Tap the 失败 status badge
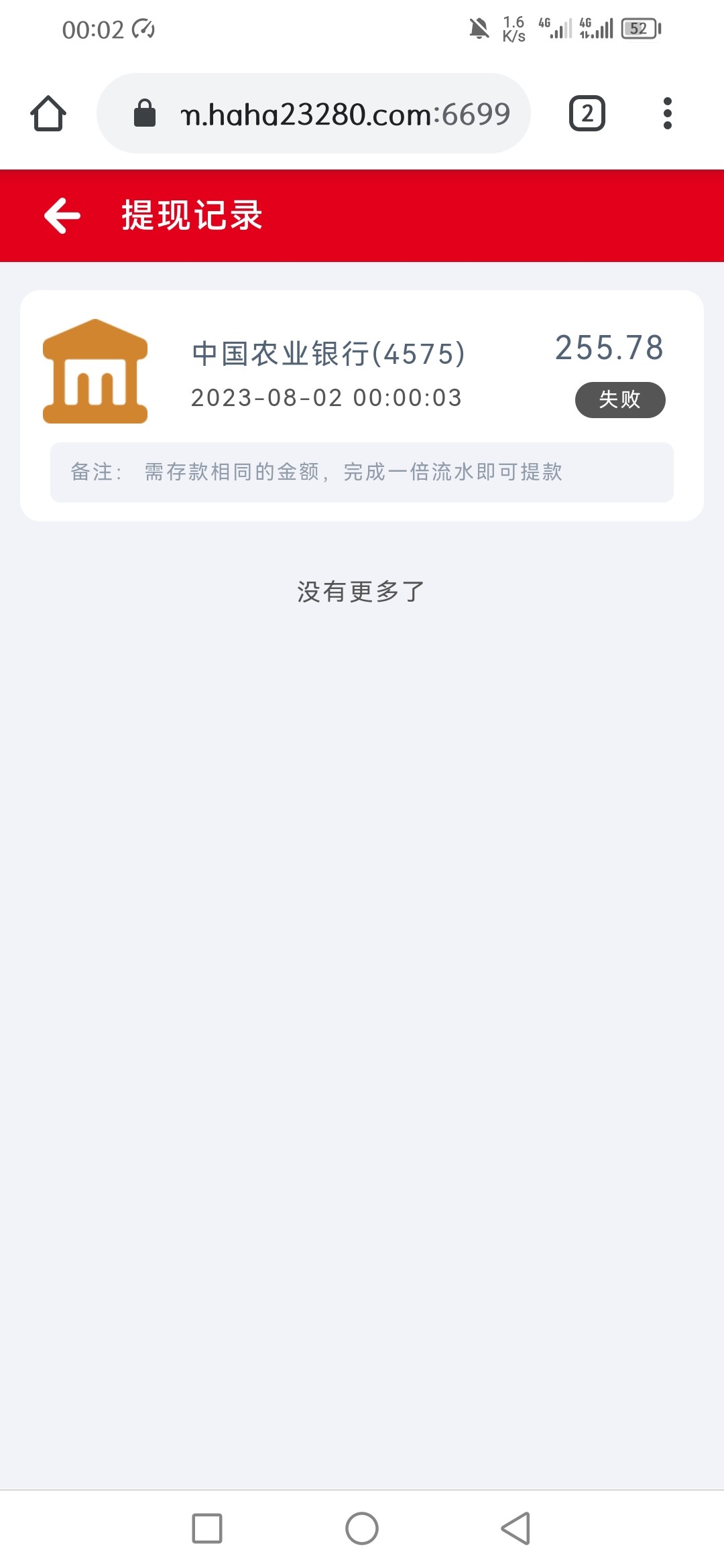Viewport: 724px width, 1568px height. 620,399
